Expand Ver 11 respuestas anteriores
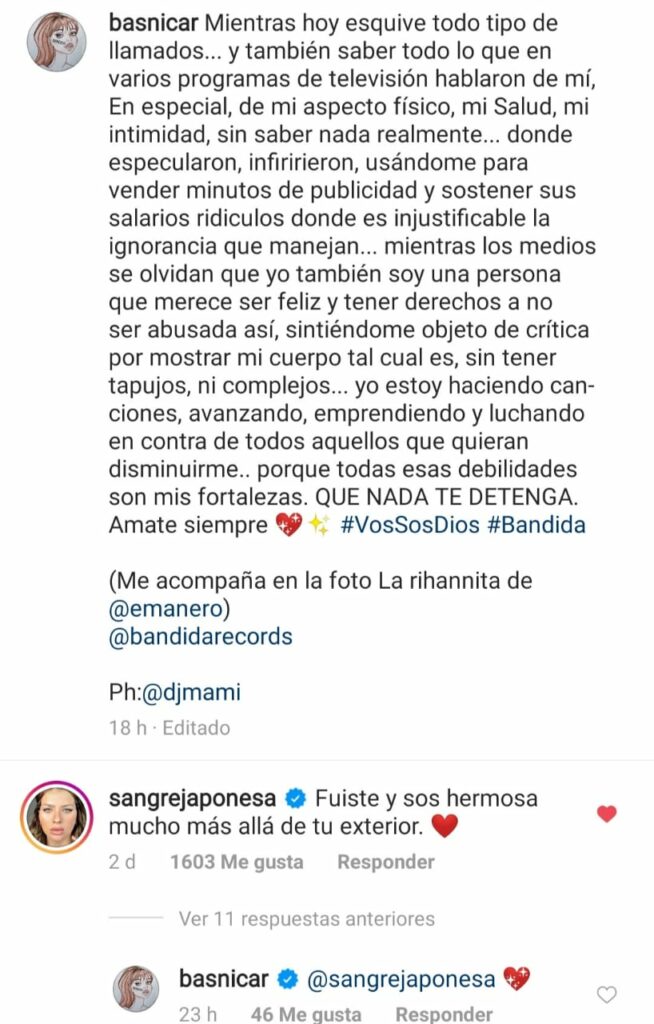654x1024 pixels. coord(306,917)
